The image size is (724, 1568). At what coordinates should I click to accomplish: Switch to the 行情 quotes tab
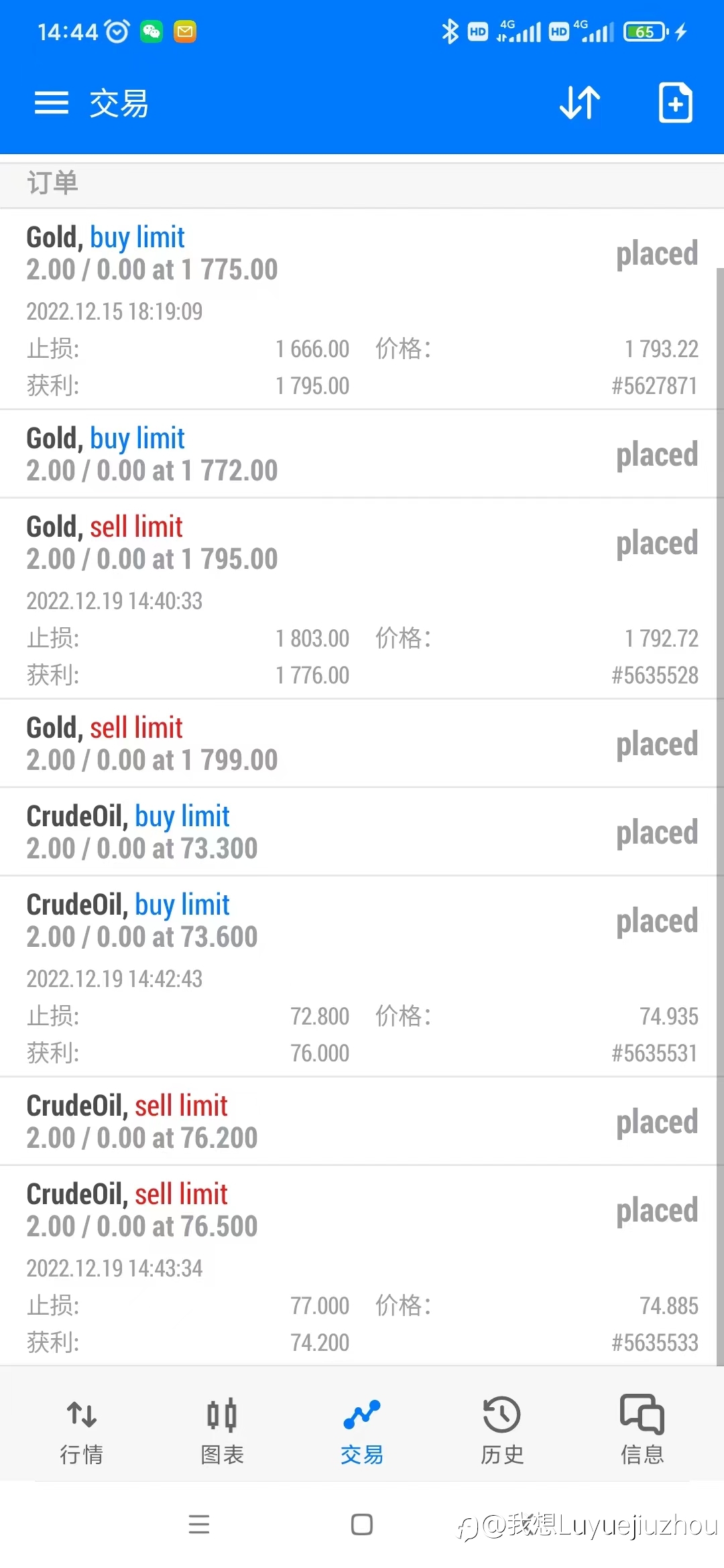point(82,1431)
